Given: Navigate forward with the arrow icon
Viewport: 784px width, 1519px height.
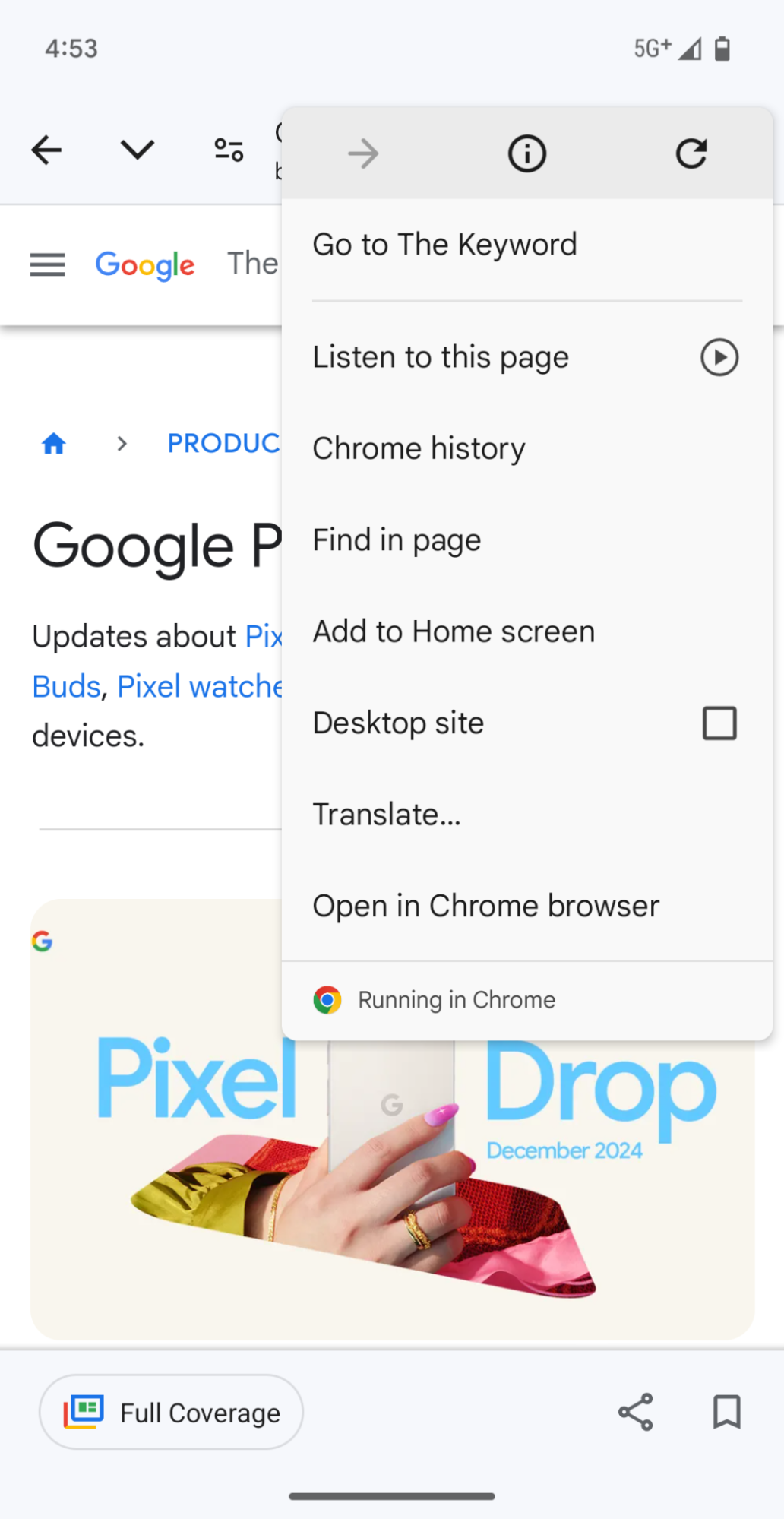Looking at the screenshot, I should point(362,153).
